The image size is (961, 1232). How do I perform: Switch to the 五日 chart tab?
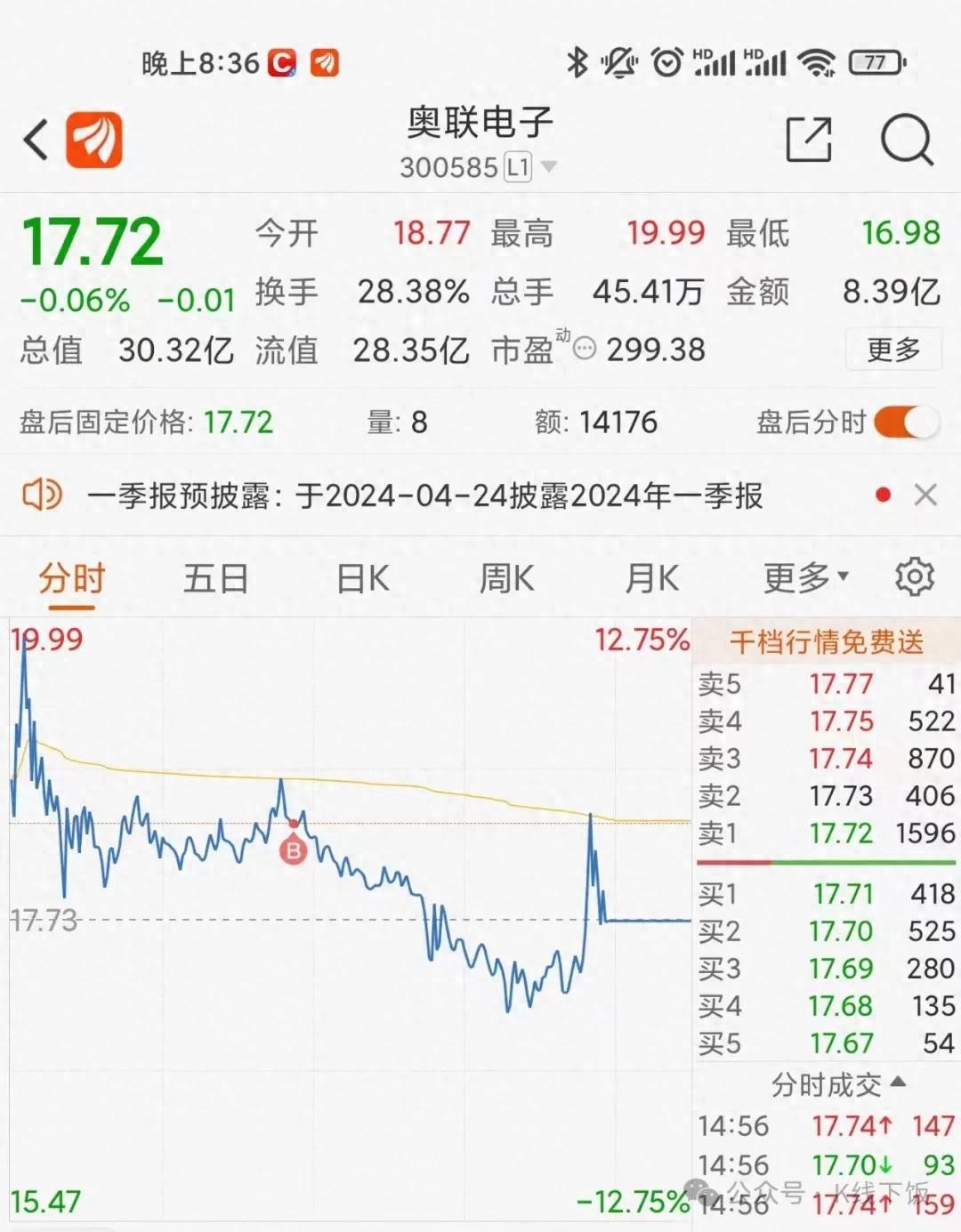[x=215, y=579]
